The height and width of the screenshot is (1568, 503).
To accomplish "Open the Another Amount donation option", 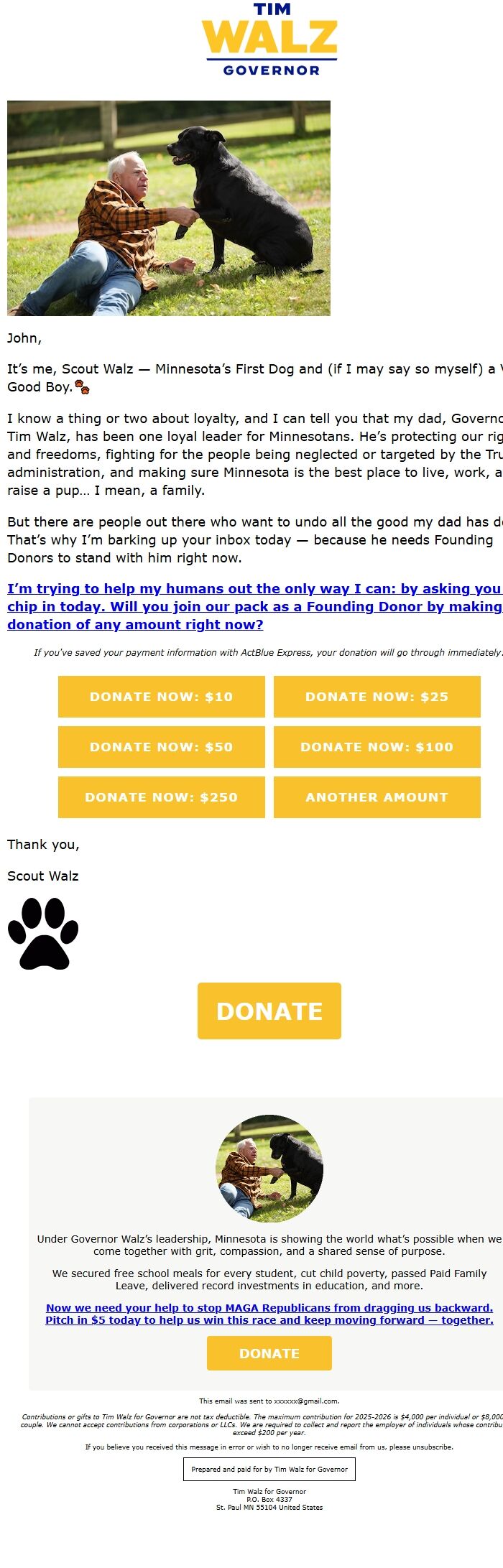I will pos(377,797).
